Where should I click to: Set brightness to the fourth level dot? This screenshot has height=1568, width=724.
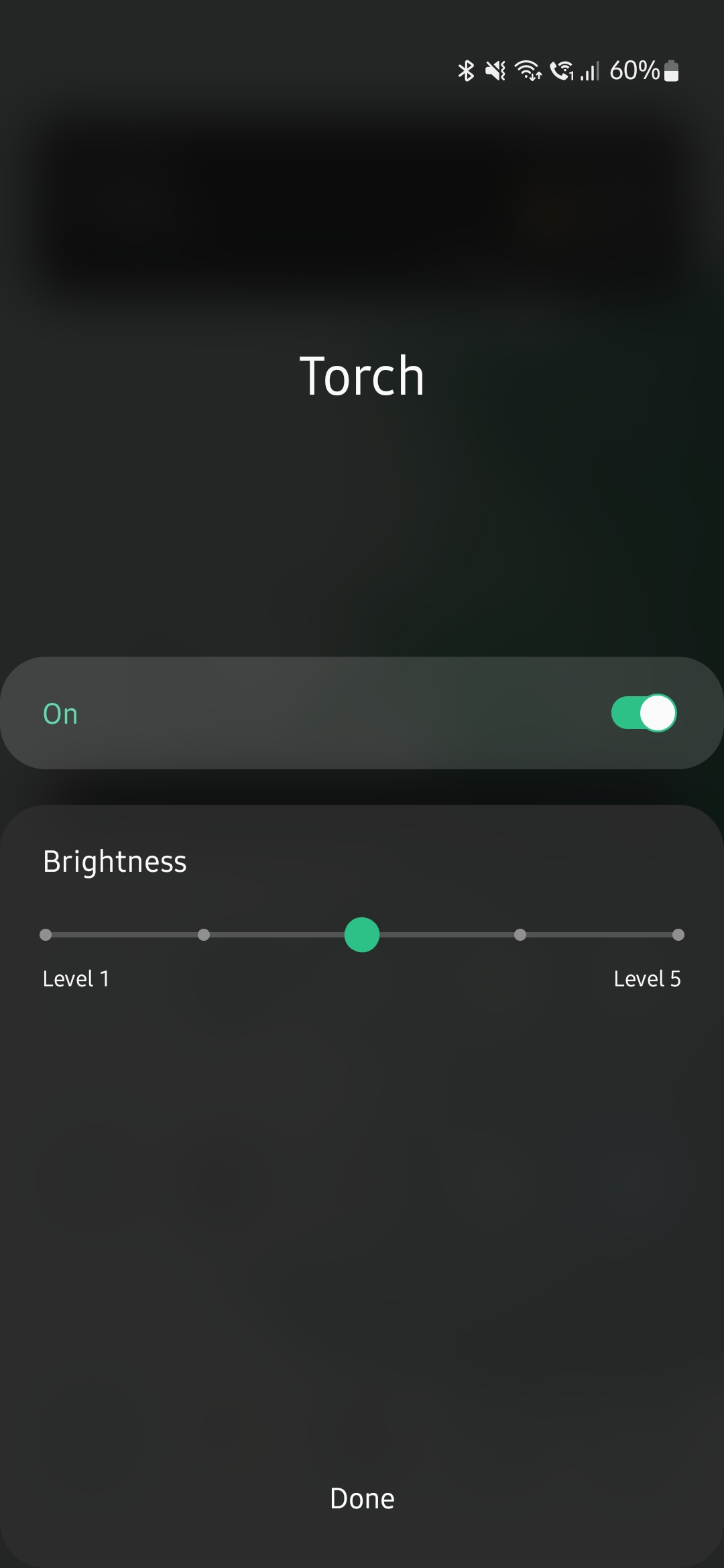520,935
